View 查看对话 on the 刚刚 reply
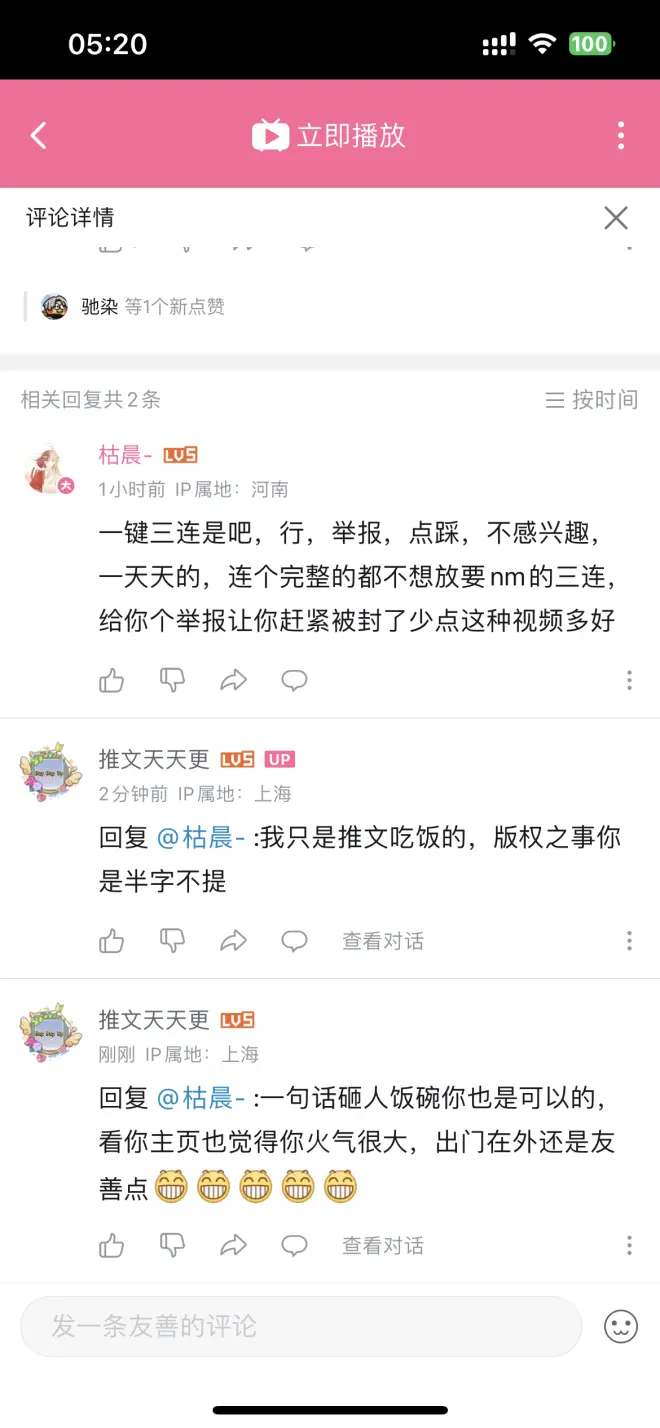The width and height of the screenshot is (660, 1428). tap(383, 1245)
